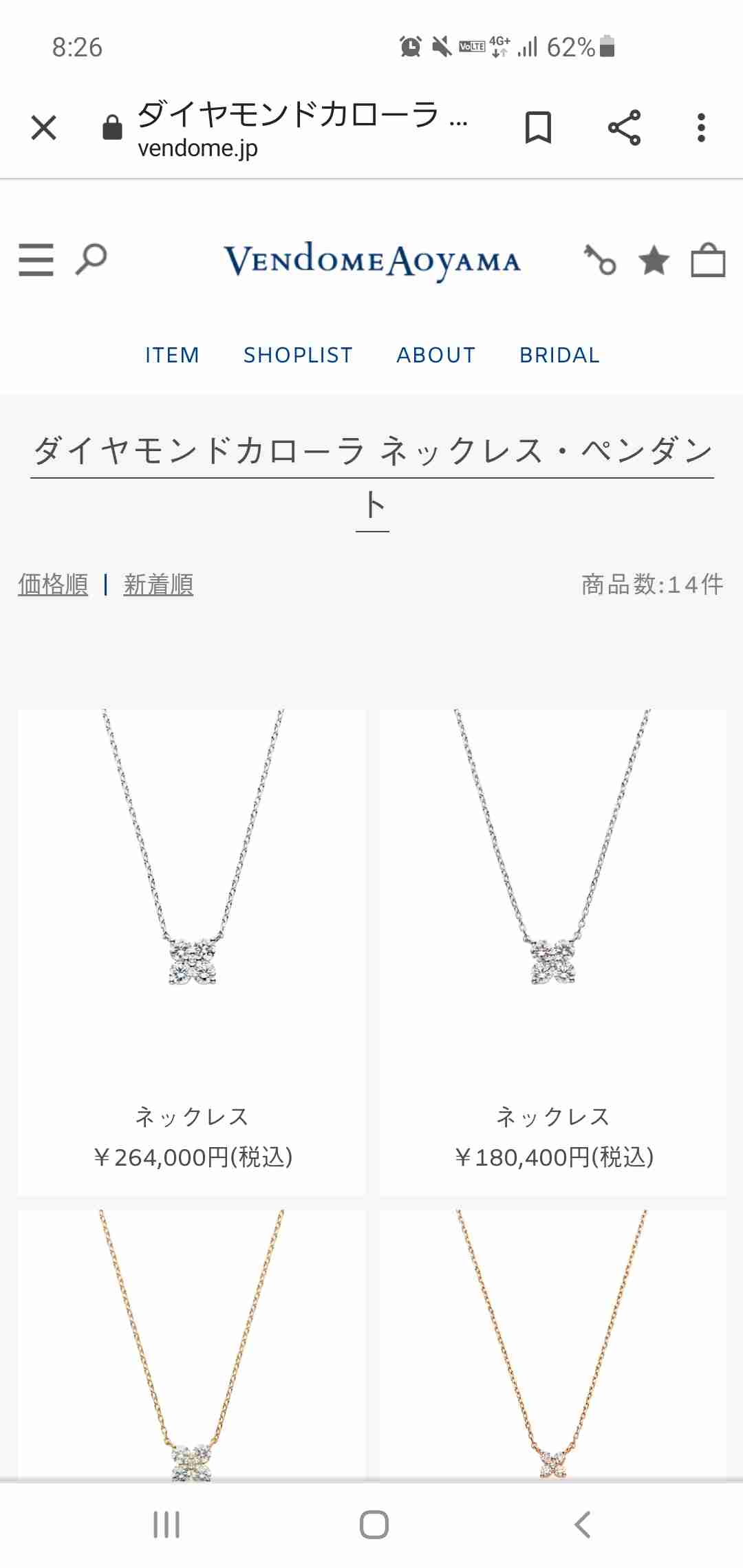Screen dimensions: 743x1568
Task: Open the site search
Action: click(91, 260)
